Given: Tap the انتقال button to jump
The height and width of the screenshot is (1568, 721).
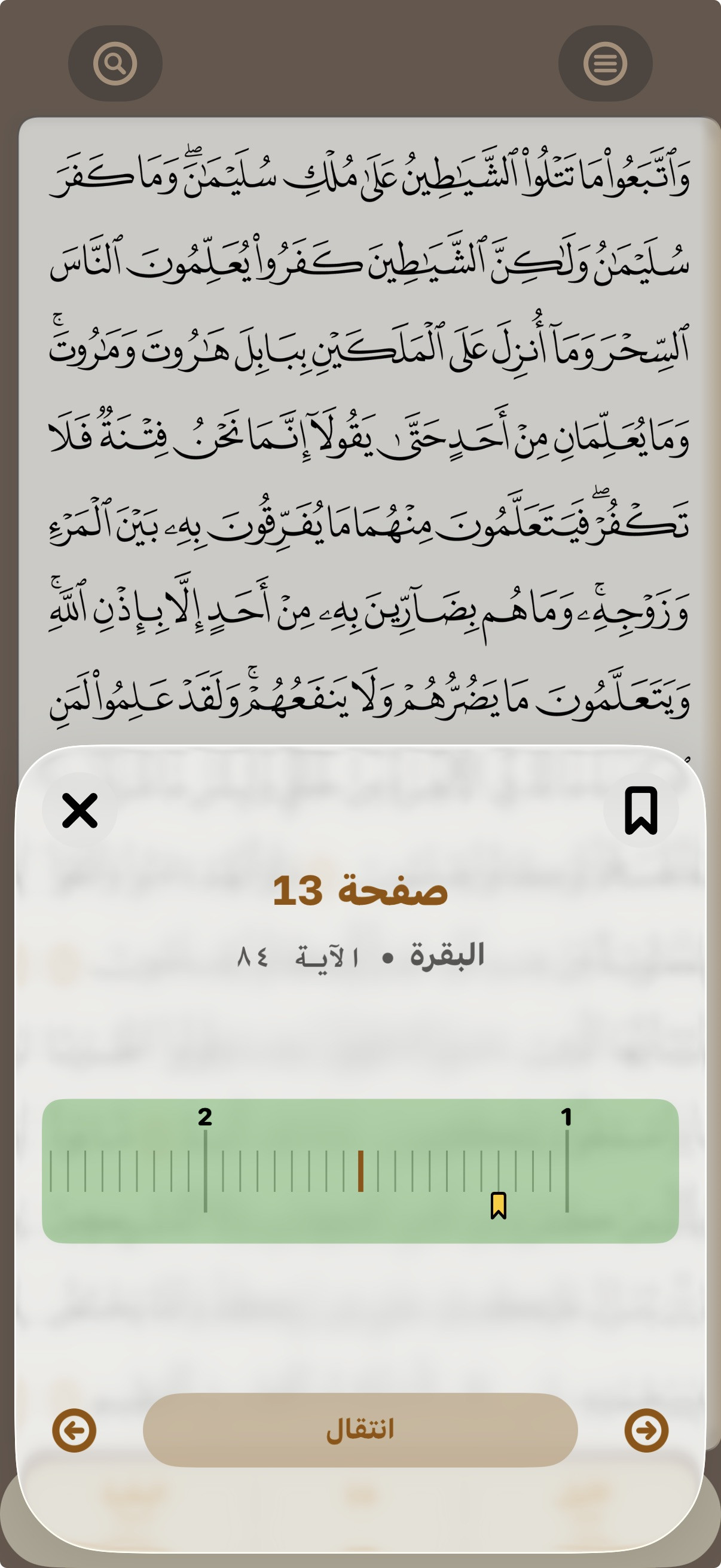Looking at the screenshot, I should (x=360, y=1430).
